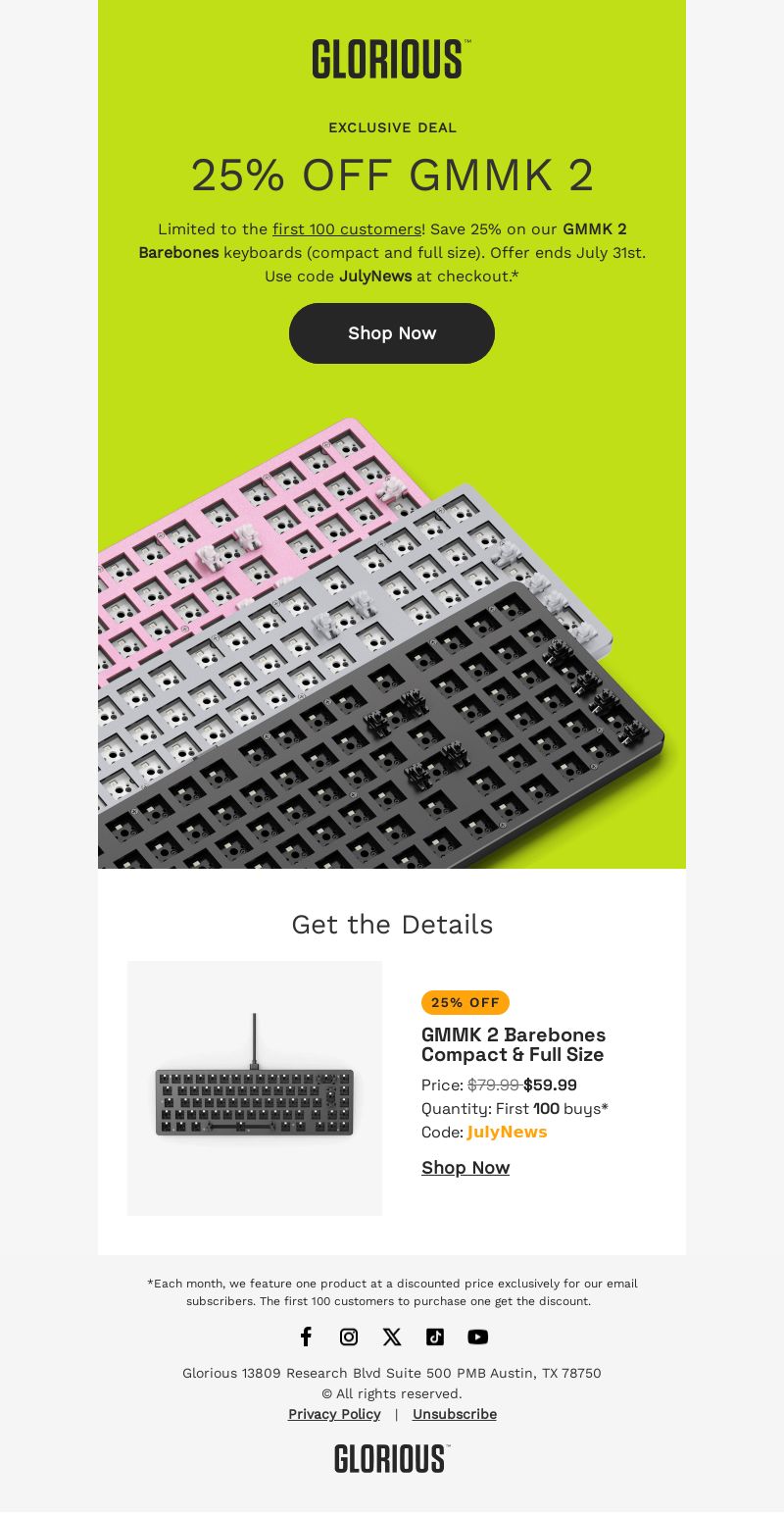Open the X social icon
Screen dimensions: 784x1513
coord(392,1336)
